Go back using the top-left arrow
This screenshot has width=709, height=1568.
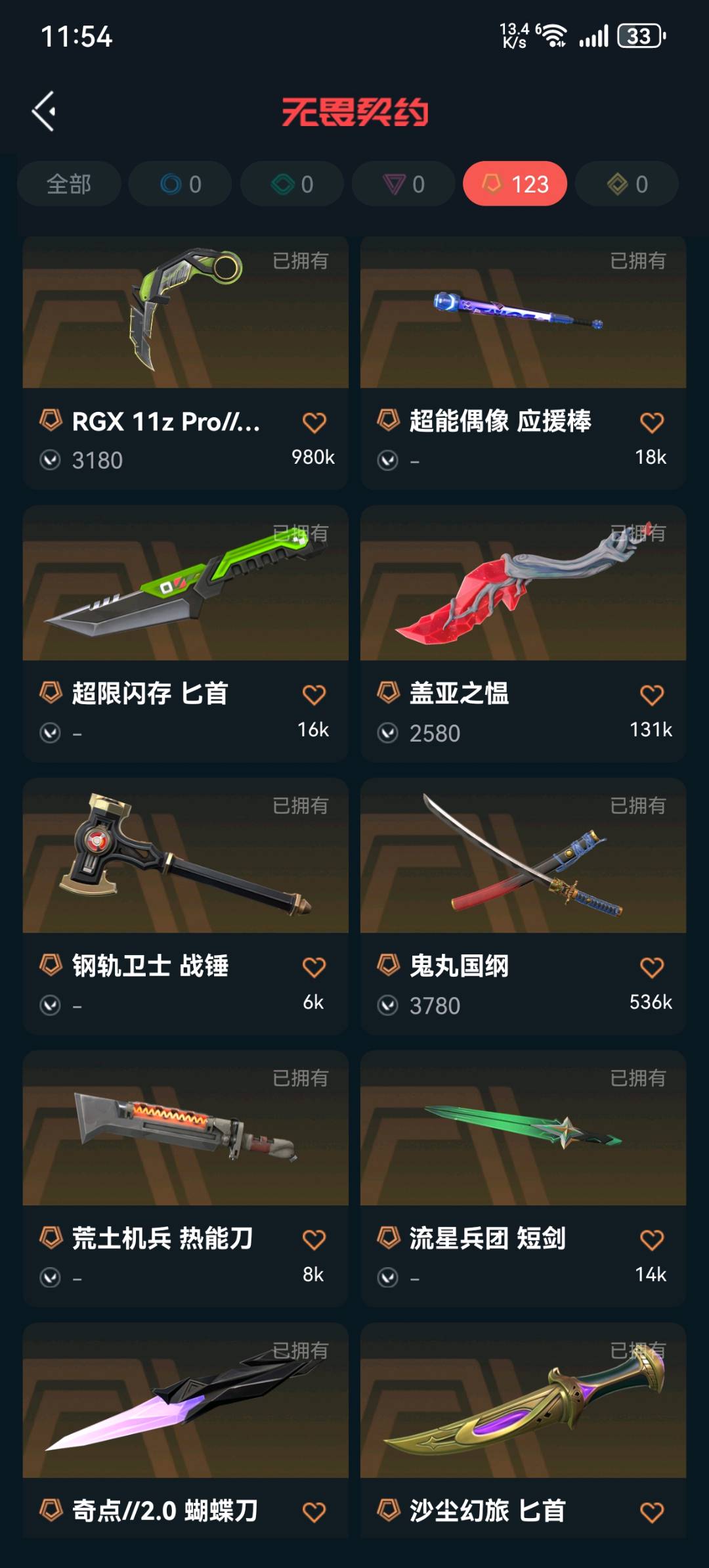pos(44,111)
